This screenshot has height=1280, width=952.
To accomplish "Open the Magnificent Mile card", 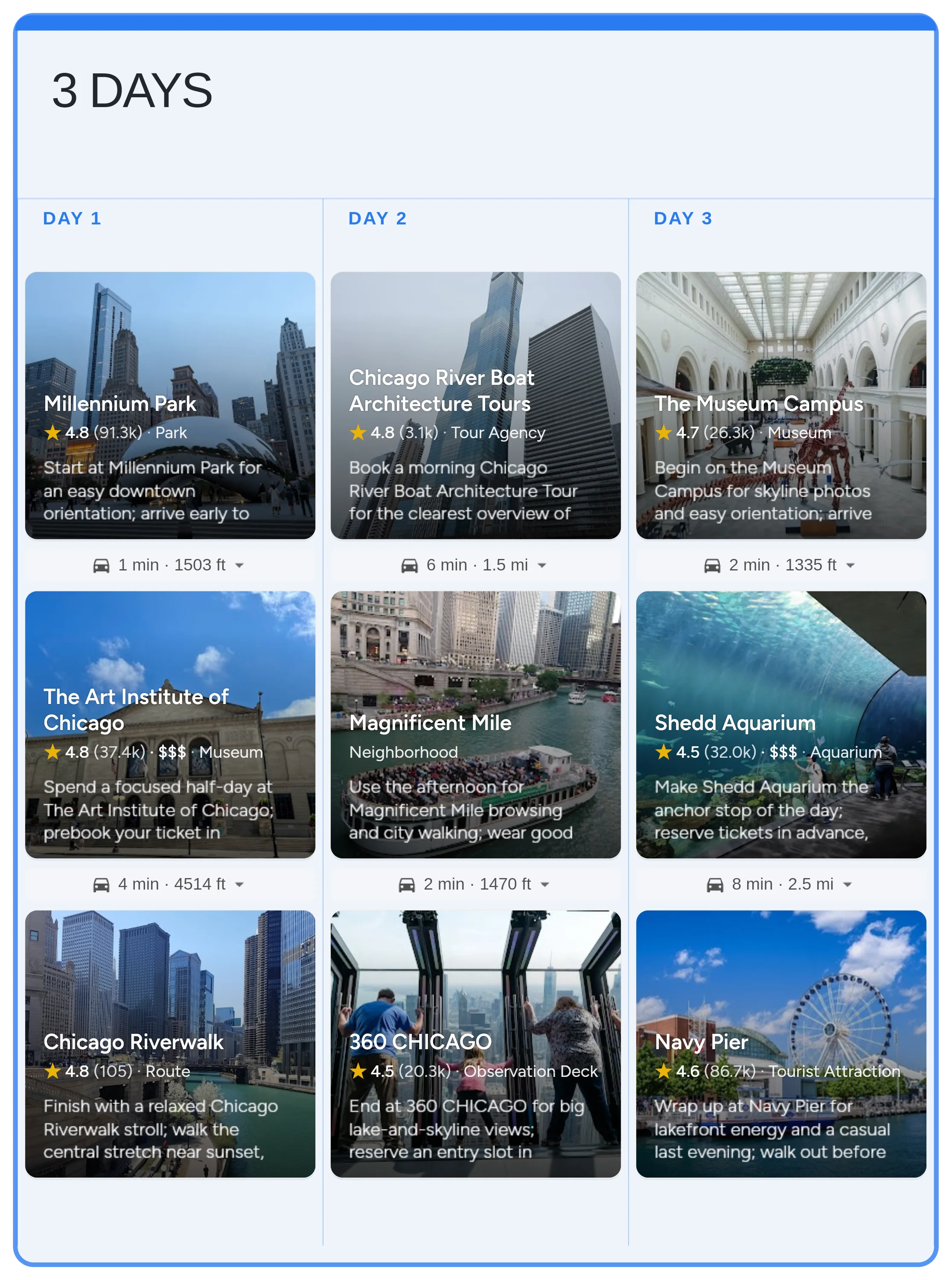I will coord(475,724).
